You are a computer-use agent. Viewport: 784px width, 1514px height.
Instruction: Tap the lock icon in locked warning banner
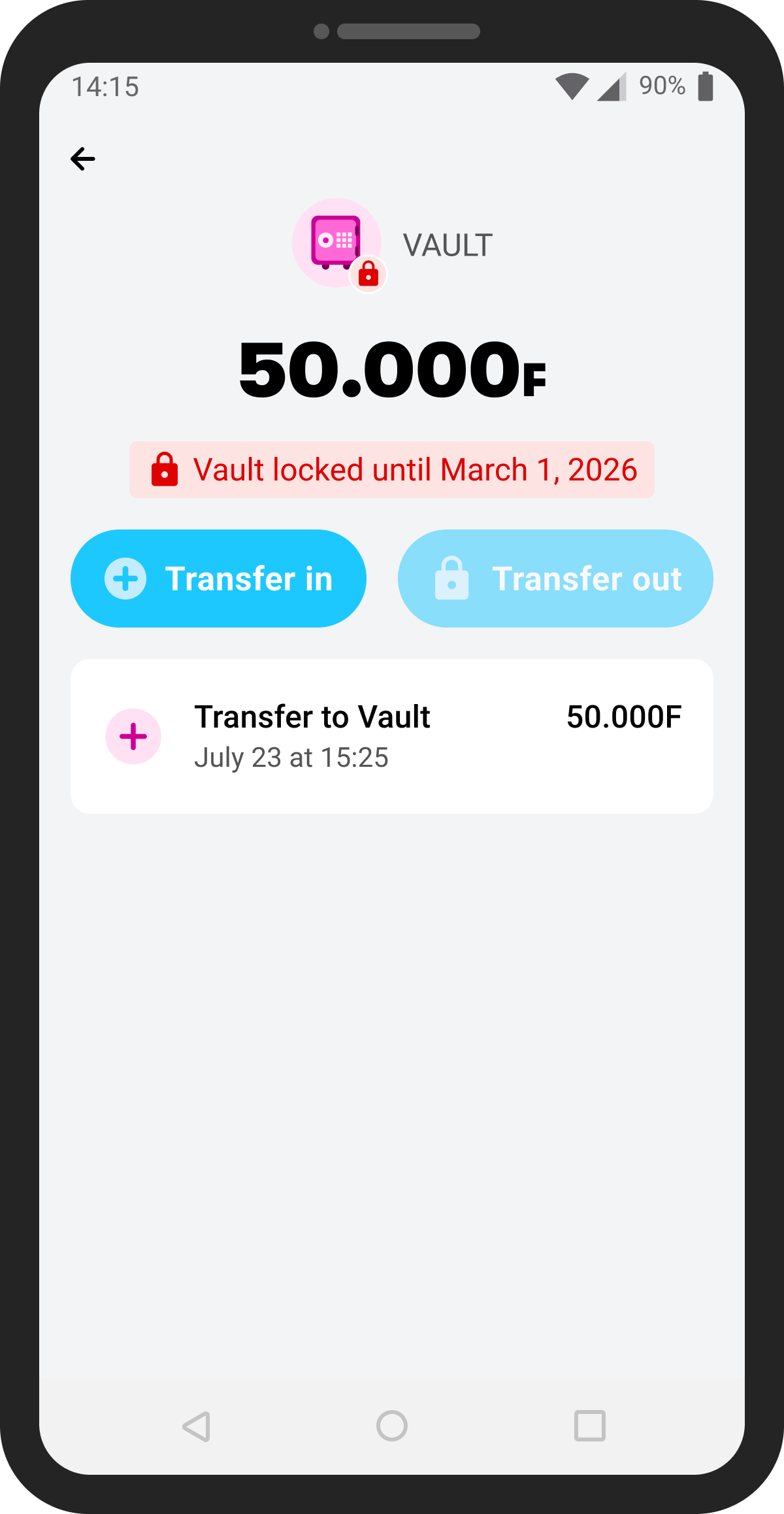coord(165,470)
